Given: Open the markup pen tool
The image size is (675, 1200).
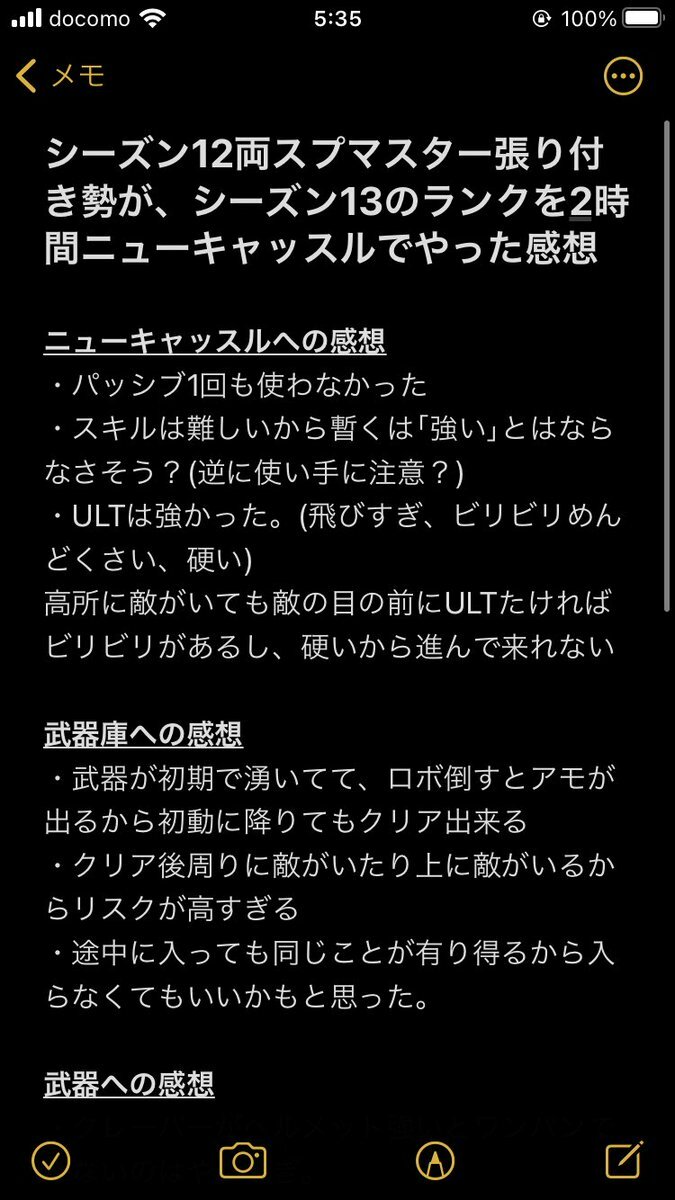Looking at the screenshot, I should pos(433,1160).
